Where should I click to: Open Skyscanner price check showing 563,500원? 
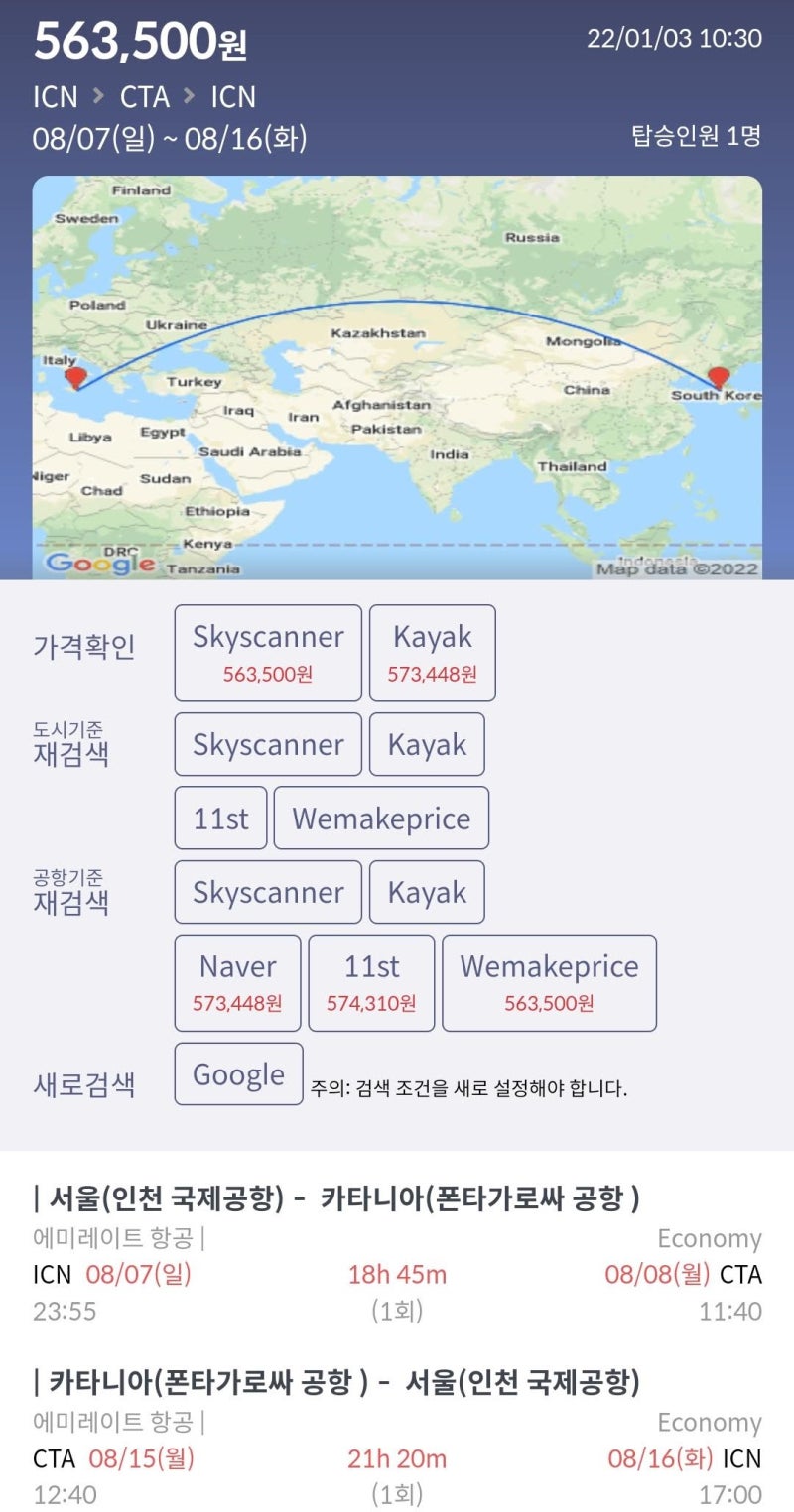[267, 653]
